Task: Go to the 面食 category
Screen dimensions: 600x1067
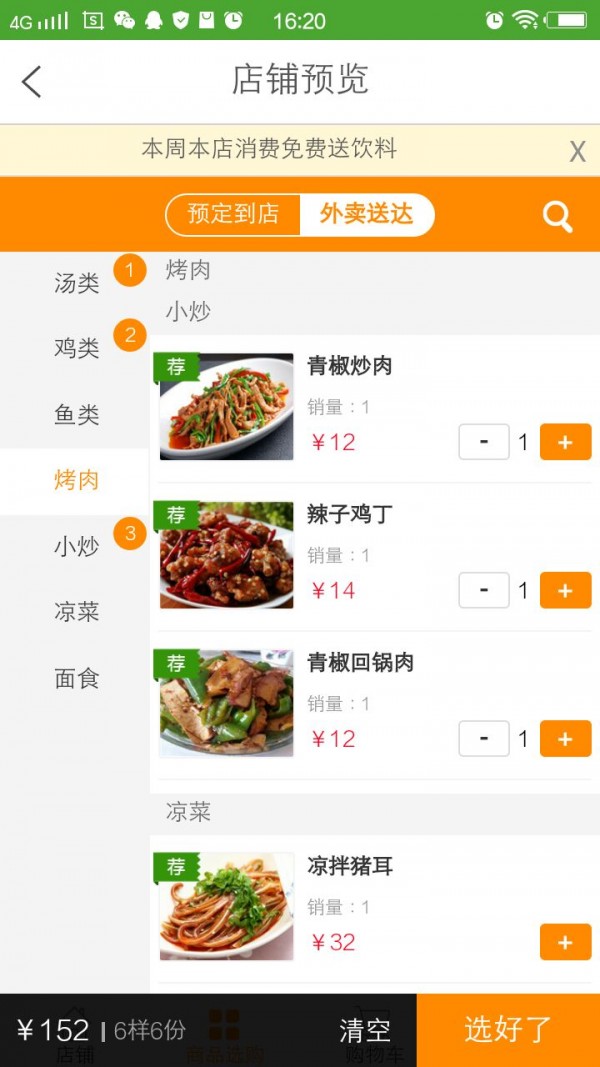Action: pyautogui.click(x=76, y=678)
